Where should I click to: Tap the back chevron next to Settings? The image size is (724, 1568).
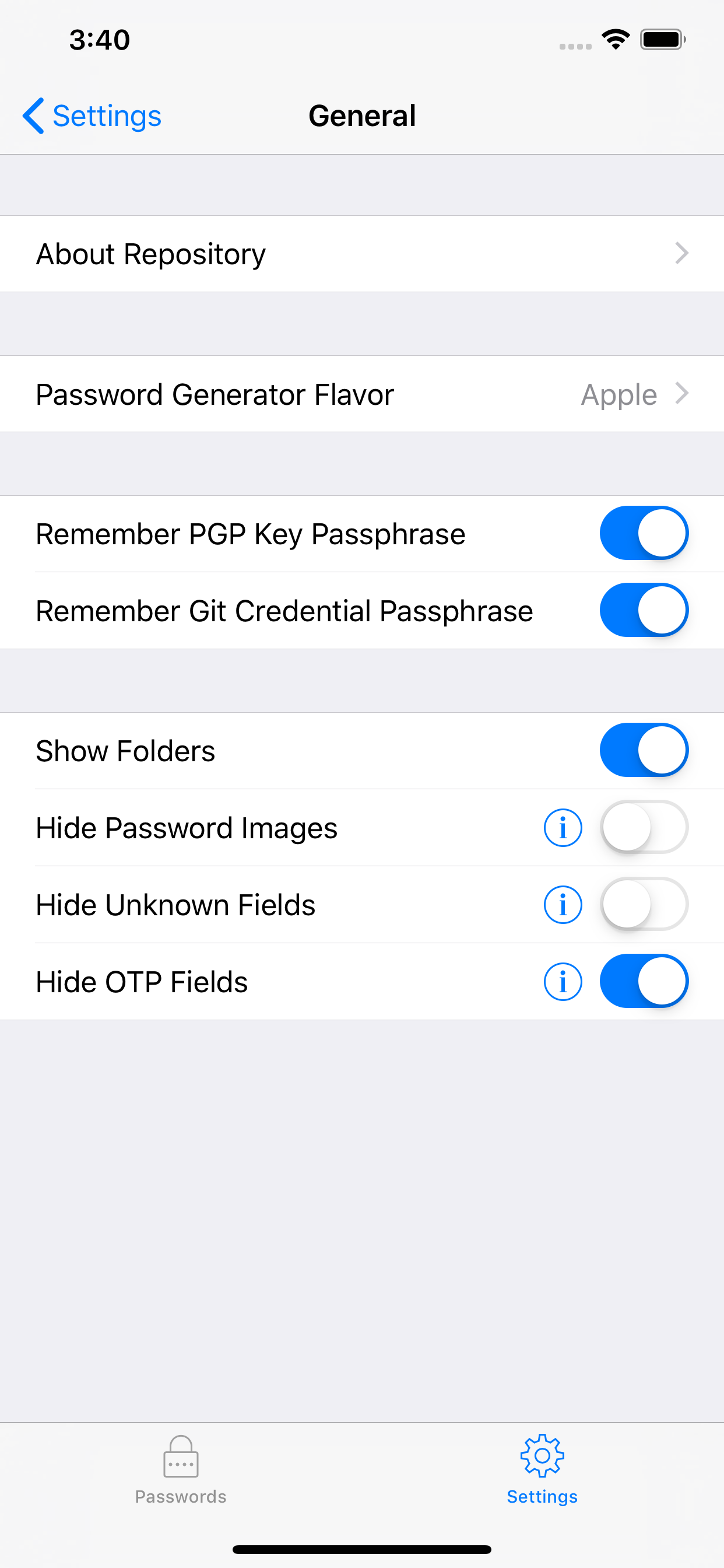point(33,116)
